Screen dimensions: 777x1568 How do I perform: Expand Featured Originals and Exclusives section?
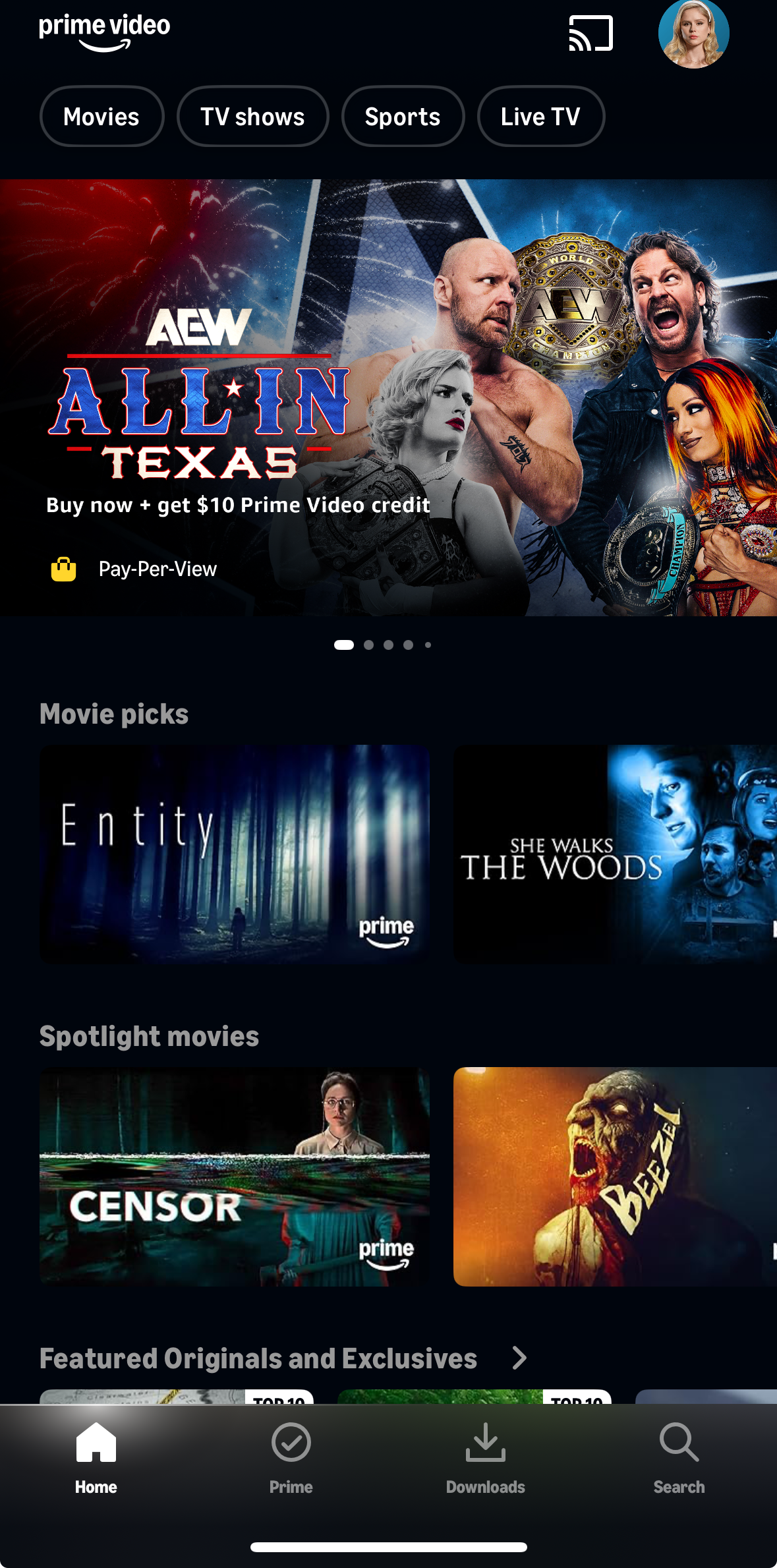click(519, 1358)
